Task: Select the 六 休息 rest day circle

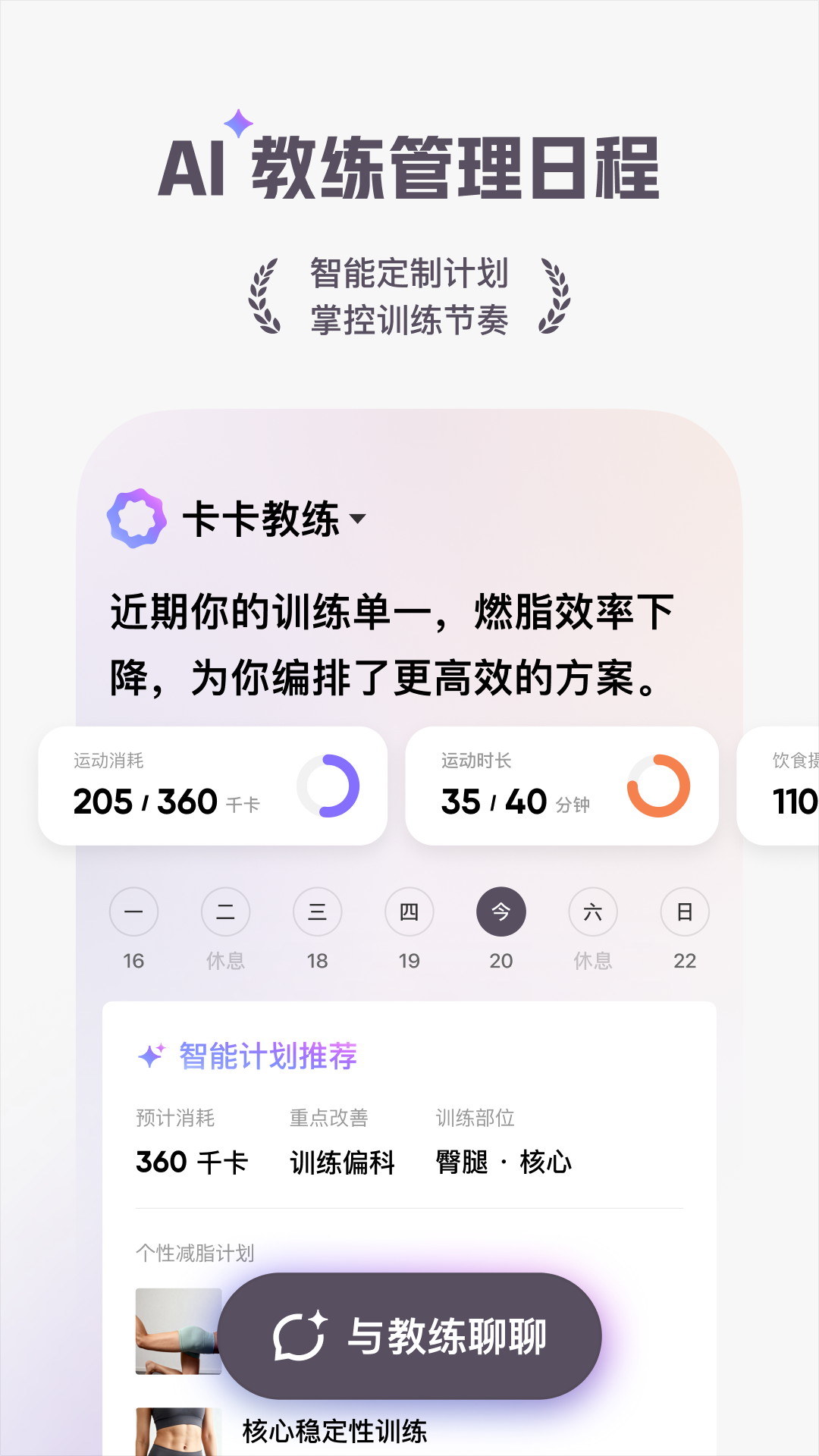Action: (x=593, y=912)
